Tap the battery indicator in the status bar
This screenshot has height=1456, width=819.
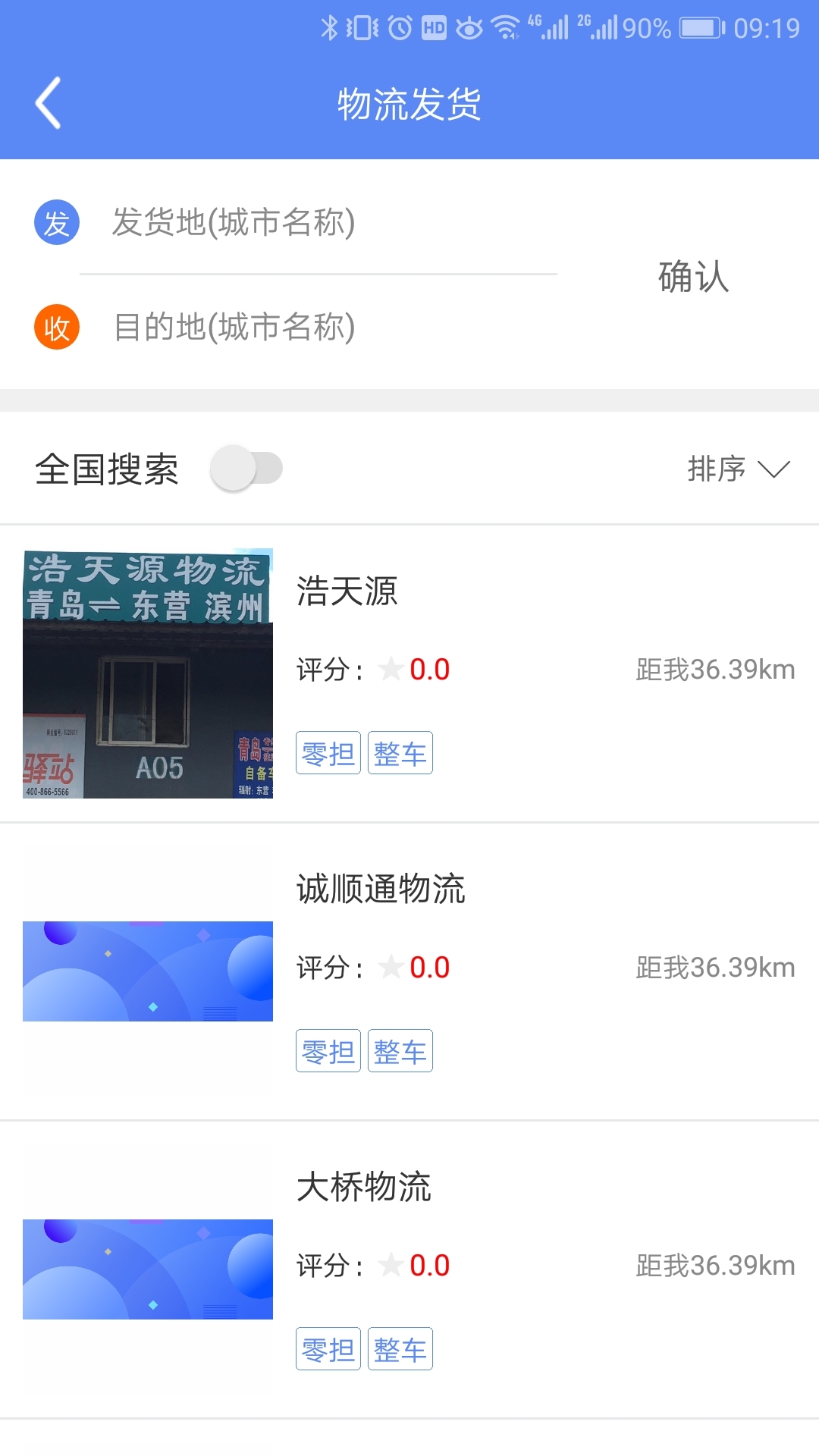(698, 27)
